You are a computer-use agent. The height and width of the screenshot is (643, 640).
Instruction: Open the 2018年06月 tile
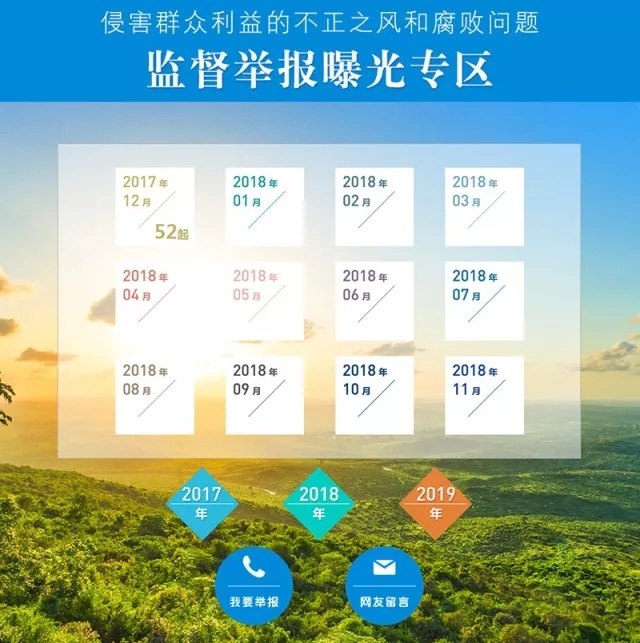(374, 301)
